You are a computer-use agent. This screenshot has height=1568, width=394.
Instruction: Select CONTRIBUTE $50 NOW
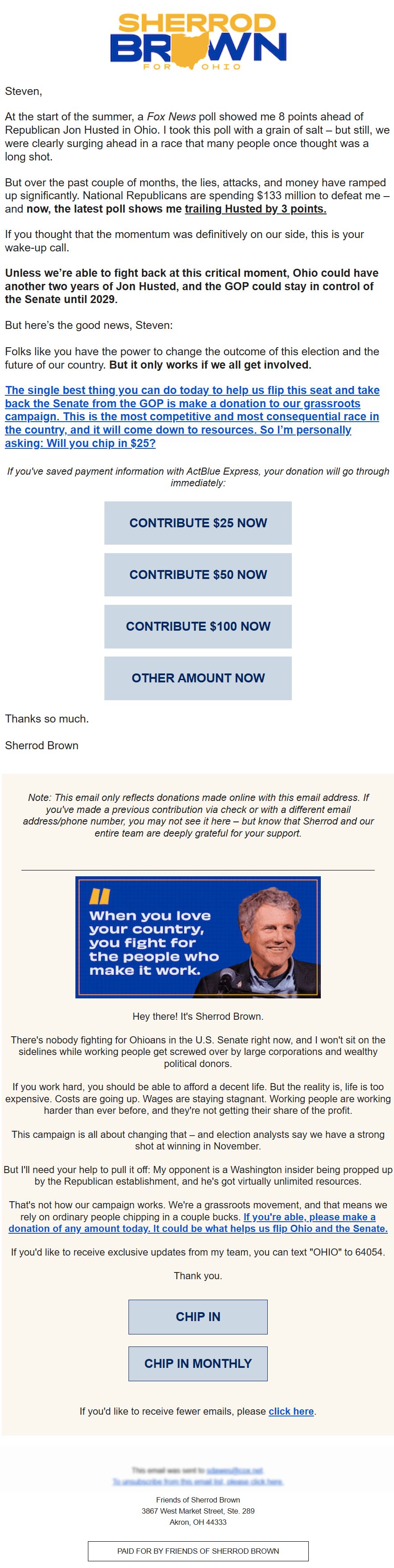click(x=198, y=575)
